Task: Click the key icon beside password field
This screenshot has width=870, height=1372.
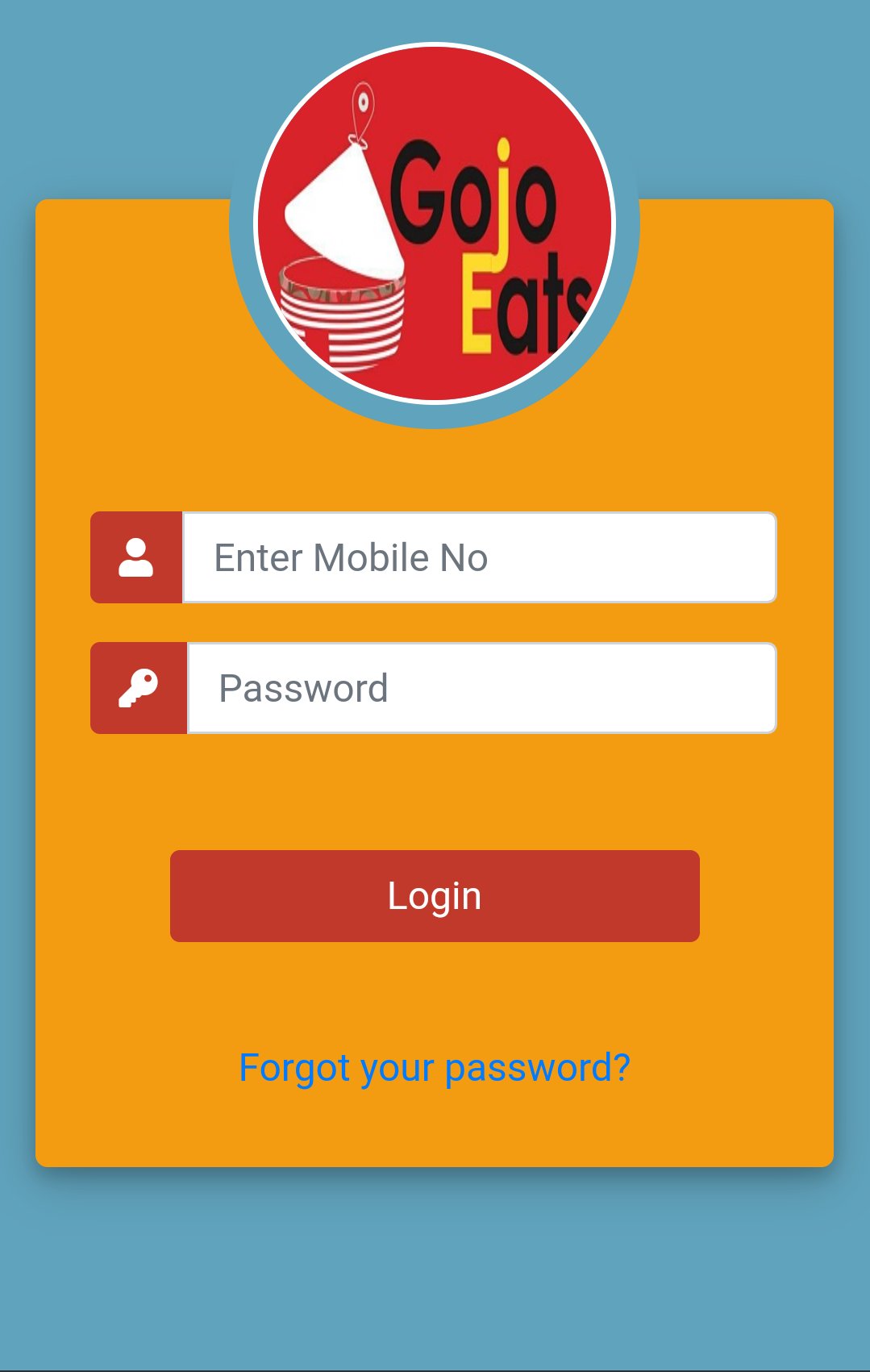Action: click(x=139, y=686)
